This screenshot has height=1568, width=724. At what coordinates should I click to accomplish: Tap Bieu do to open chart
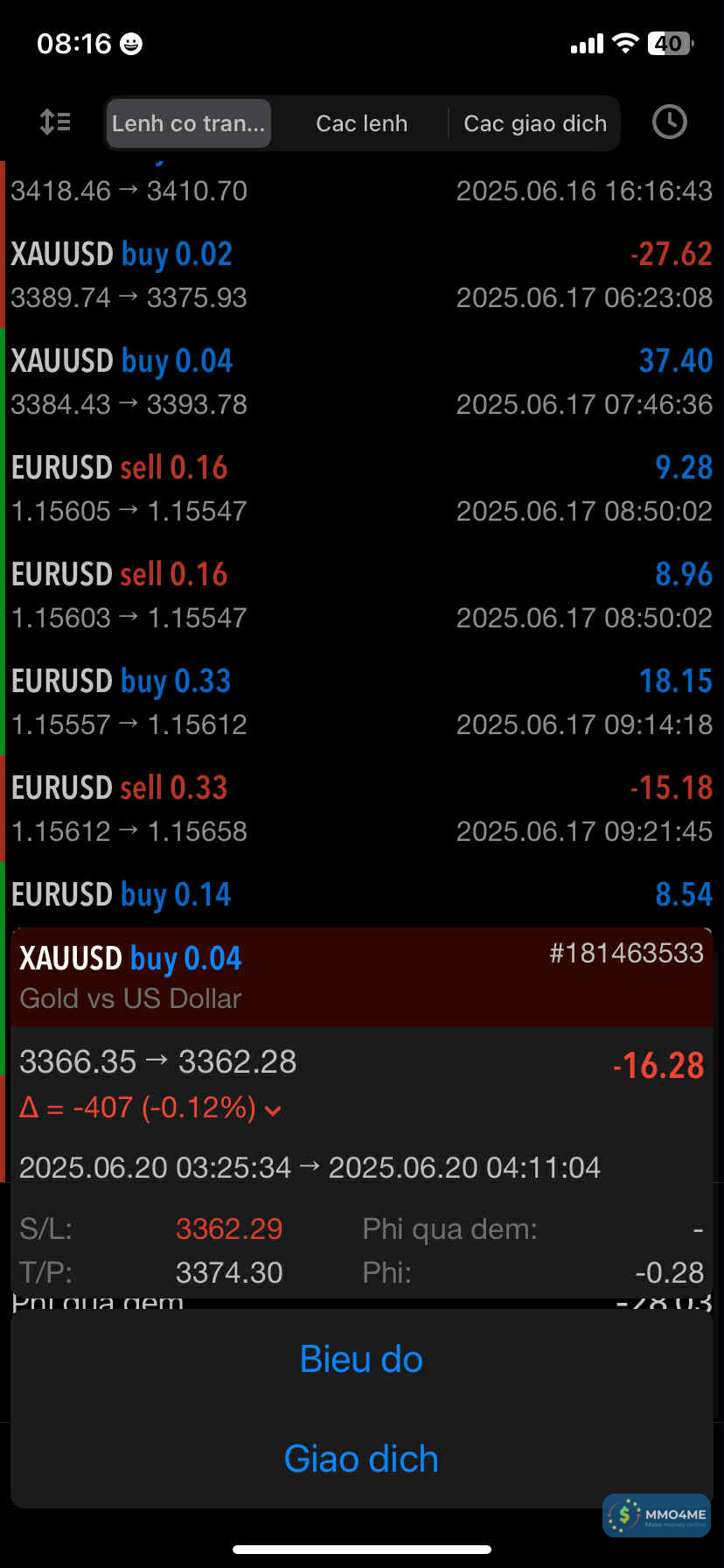point(361,1359)
